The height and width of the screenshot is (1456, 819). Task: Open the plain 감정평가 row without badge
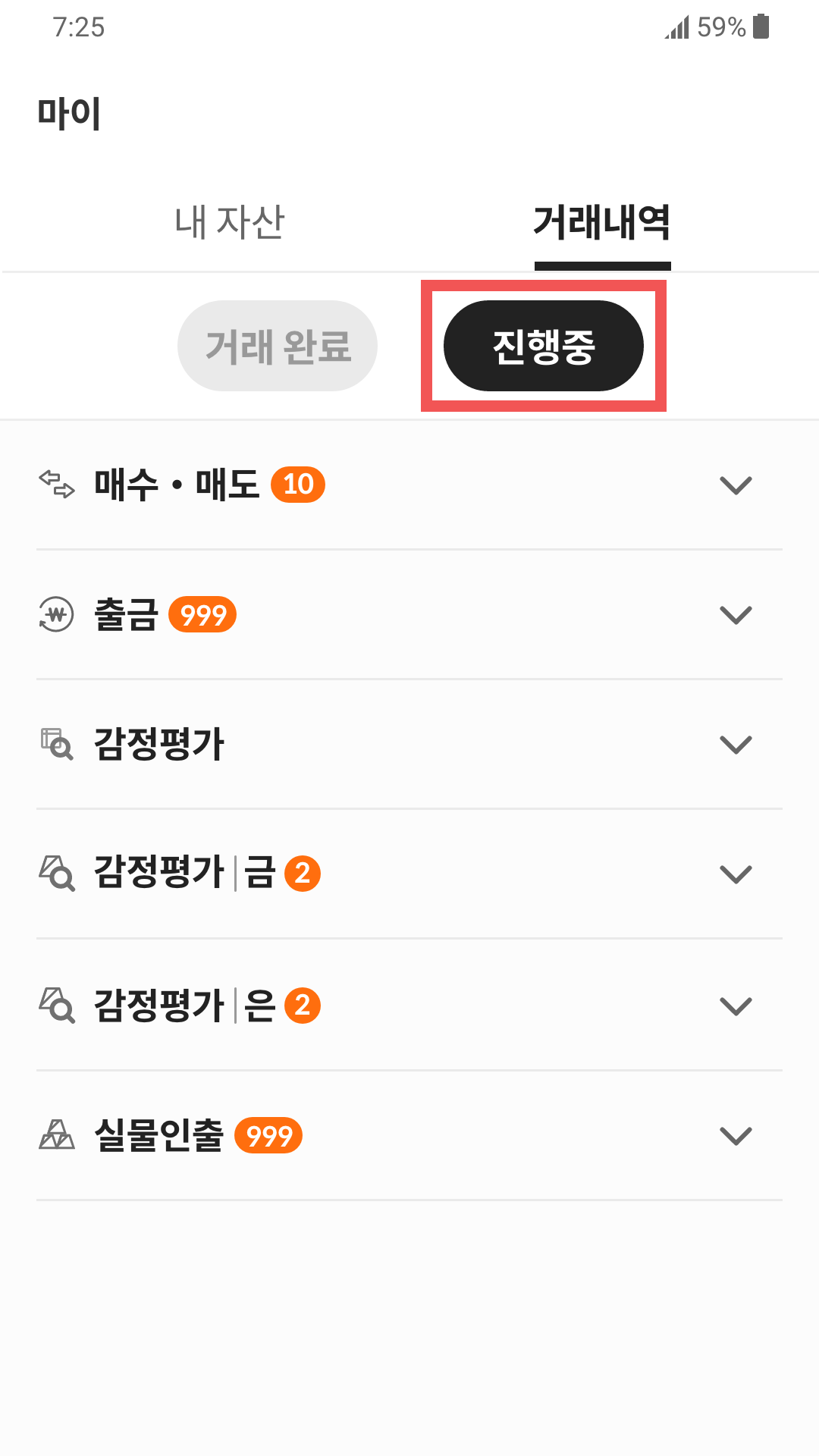(x=409, y=744)
